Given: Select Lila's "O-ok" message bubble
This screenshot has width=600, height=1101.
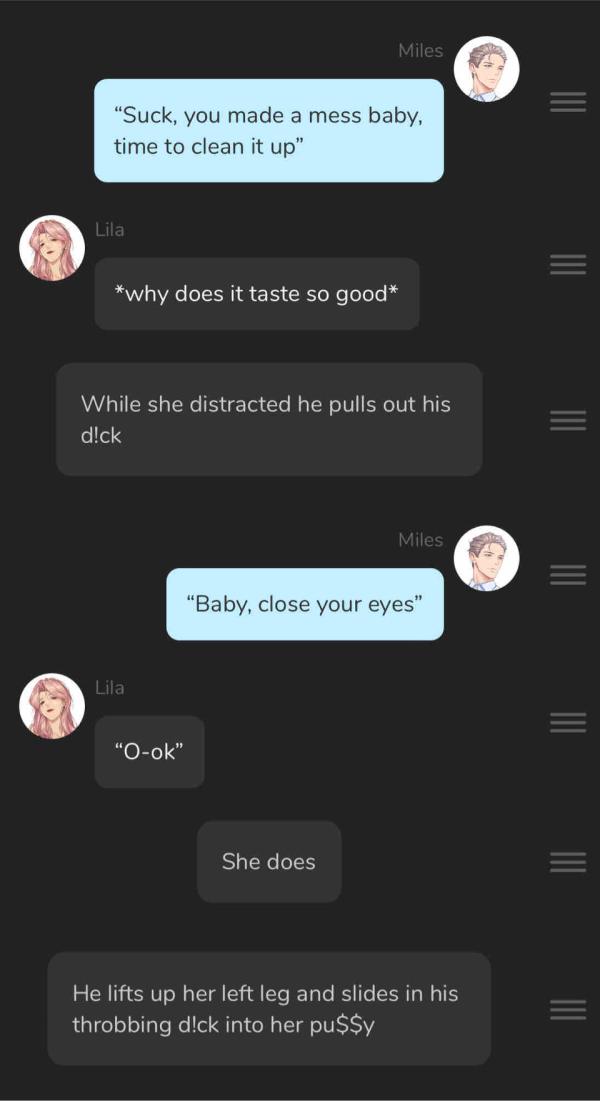Looking at the screenshot, I should 150,752.
